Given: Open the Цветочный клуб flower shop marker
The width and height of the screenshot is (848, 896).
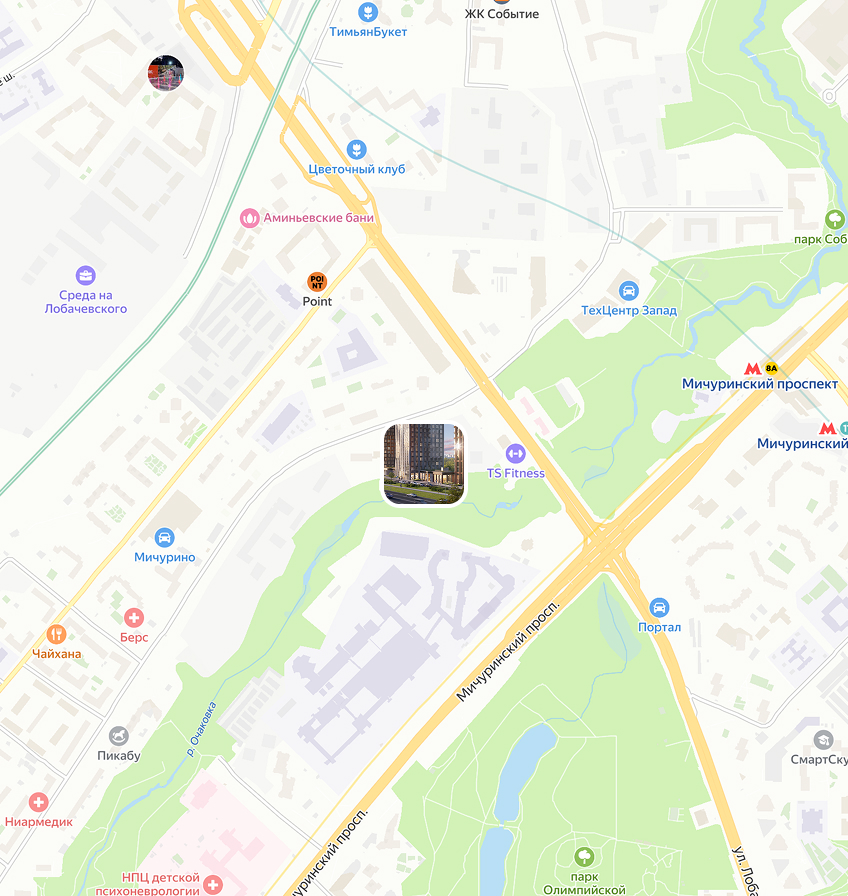Looking at the screenshot, I should point(357,151).
